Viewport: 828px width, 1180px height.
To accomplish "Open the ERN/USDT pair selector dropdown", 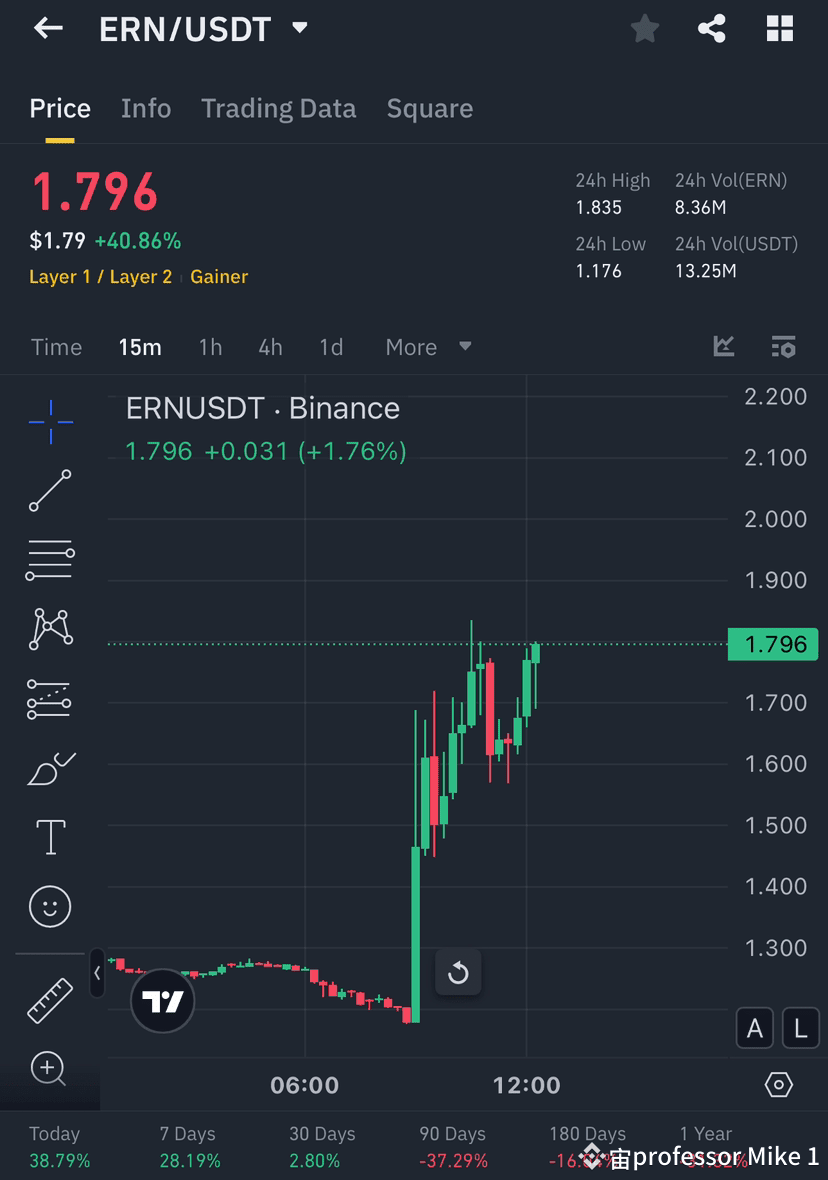I will click(x=299, y=28).
